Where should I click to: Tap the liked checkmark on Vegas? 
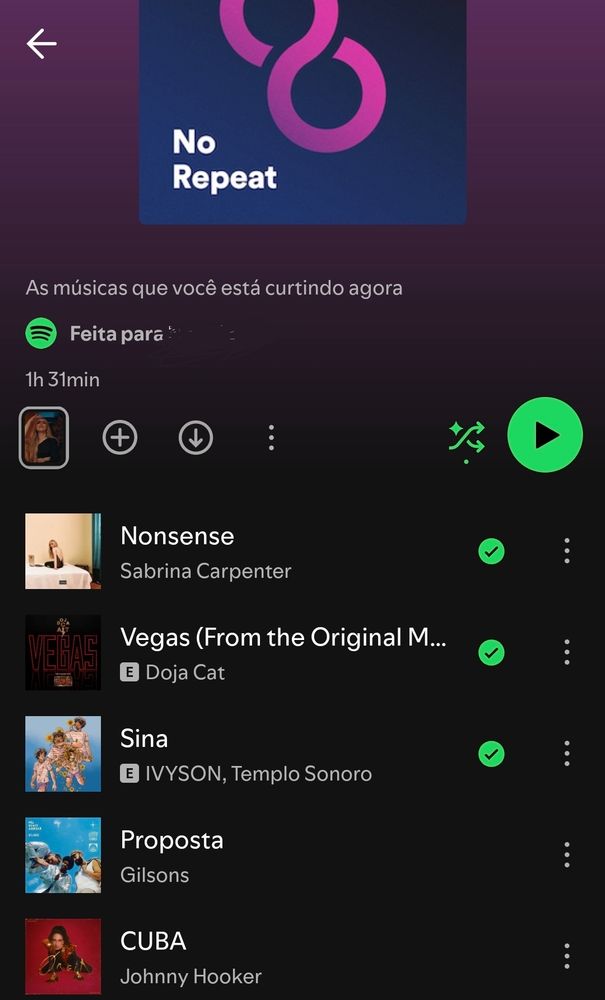(x=492, y=652)
